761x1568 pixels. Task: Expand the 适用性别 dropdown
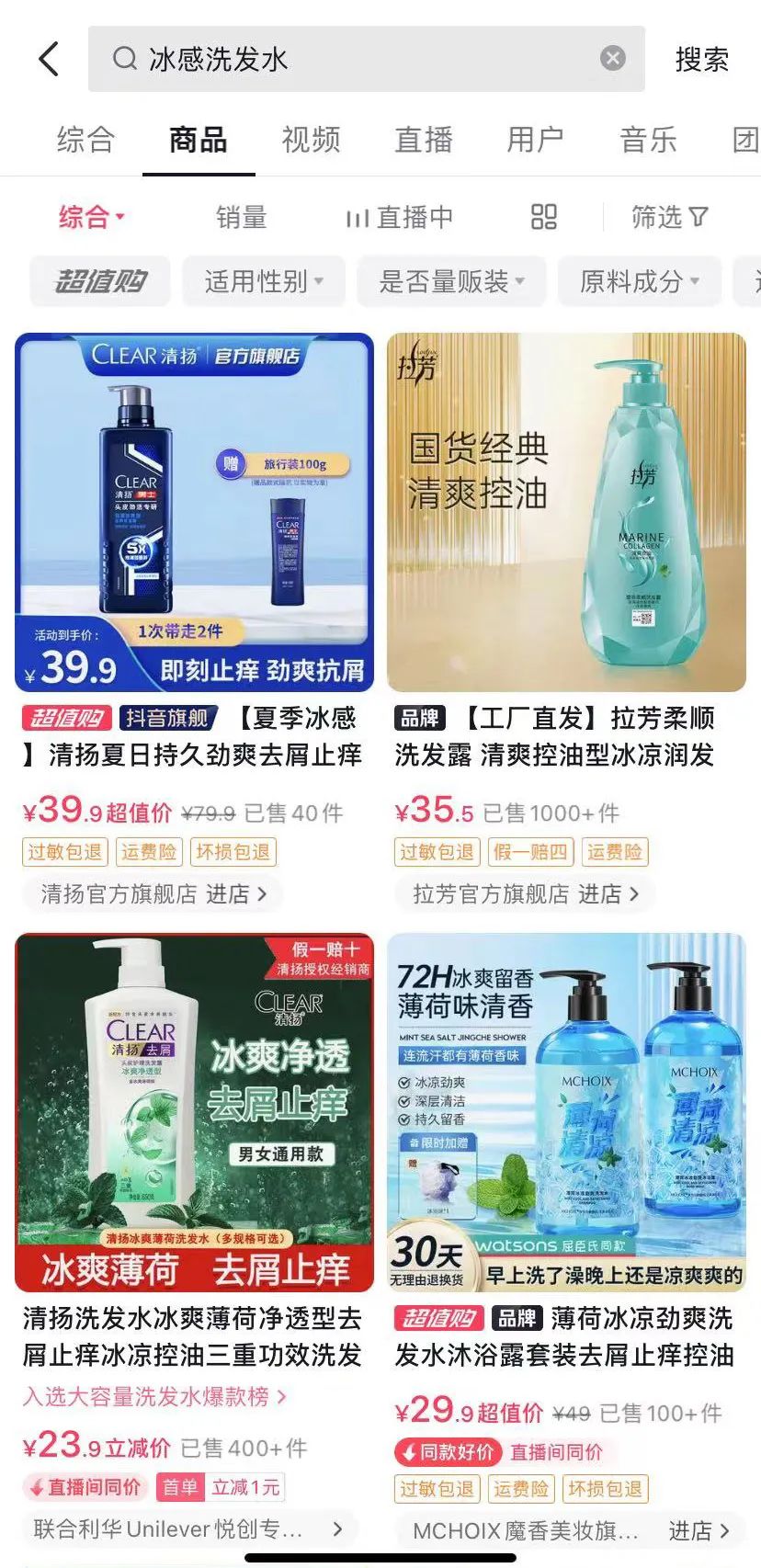coord(264,281)
